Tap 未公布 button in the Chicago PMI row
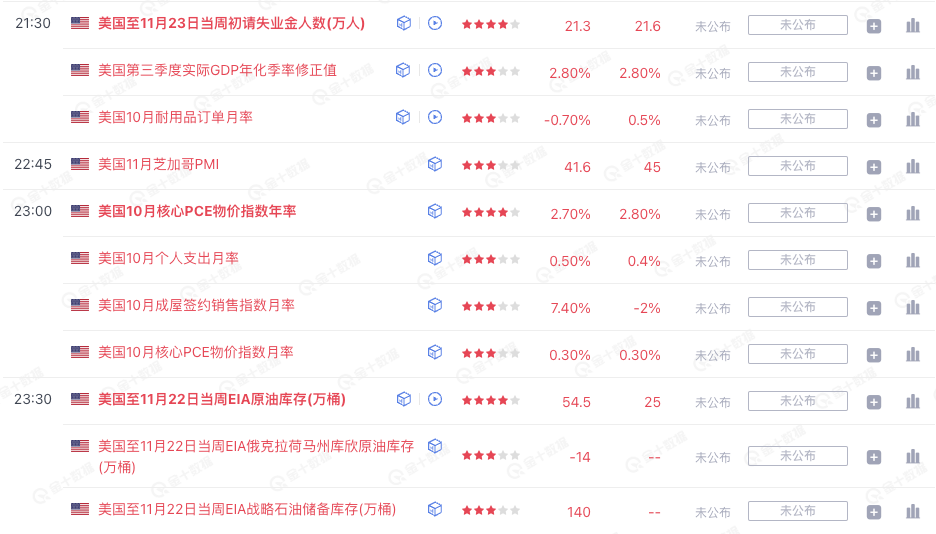Screen dimensions: 936x534 [797, 165]
